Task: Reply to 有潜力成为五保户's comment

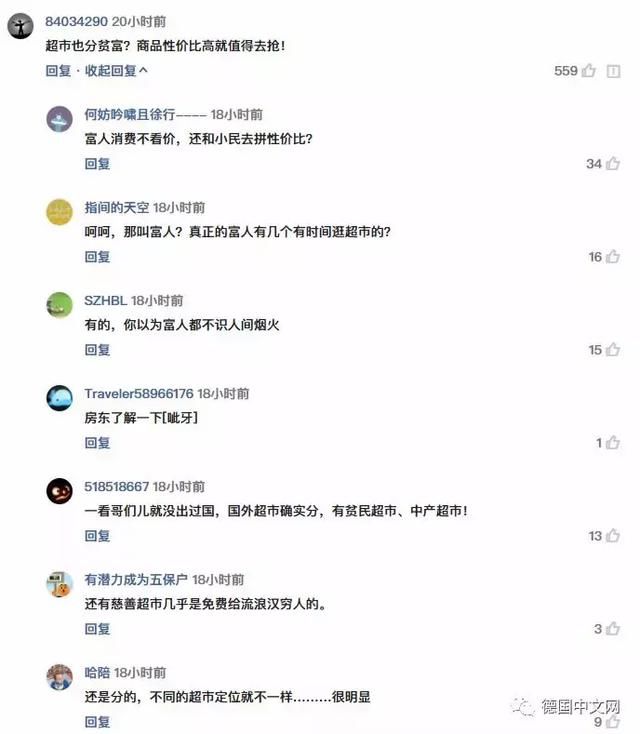Action: pos(97,629)
